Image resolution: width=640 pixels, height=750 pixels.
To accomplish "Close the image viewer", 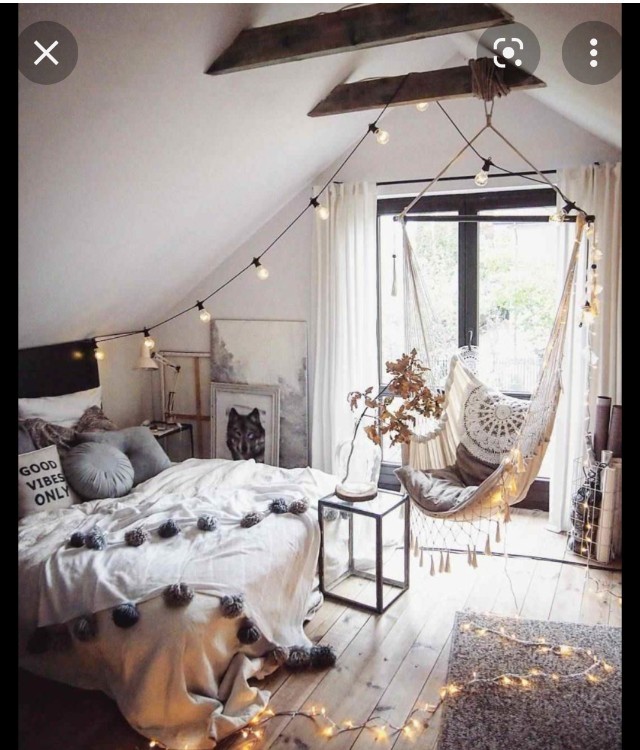I will [x=46, y=53].
